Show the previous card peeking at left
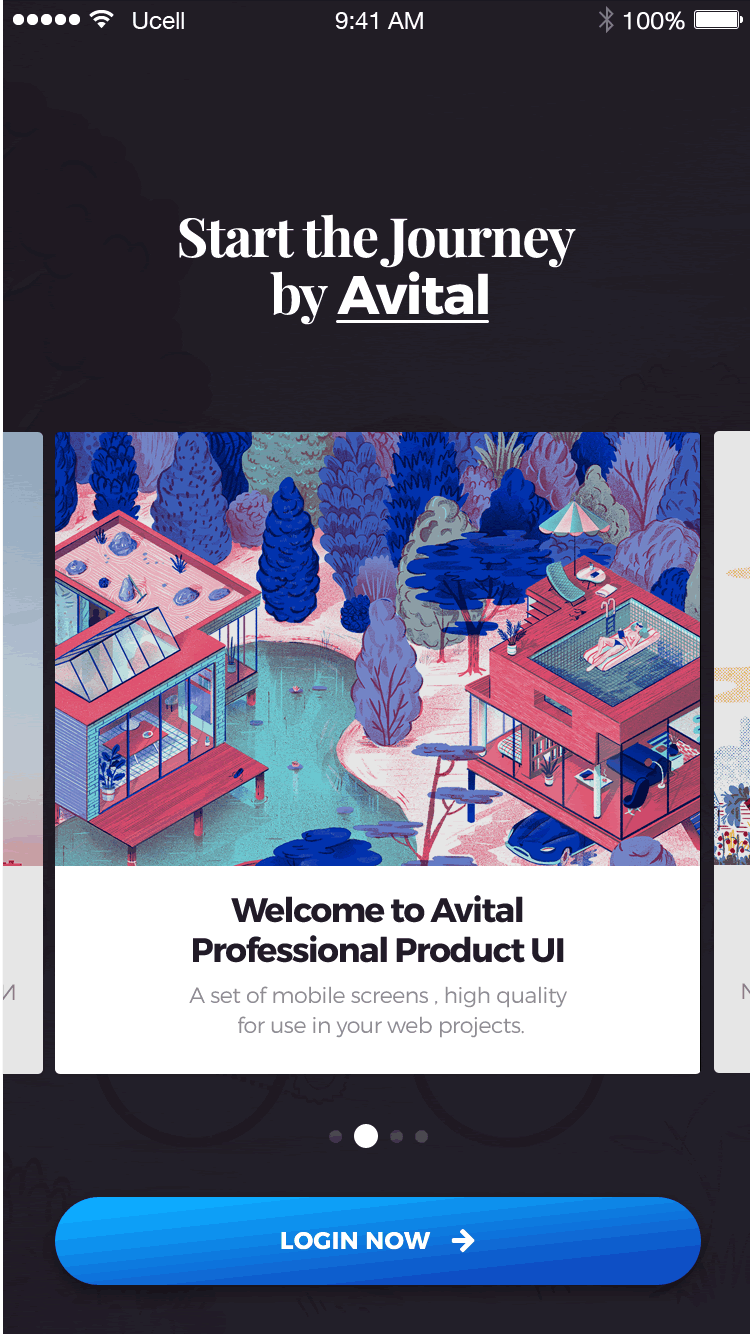Viewport: 750px width, 1334px height. [x=22, y=752]
